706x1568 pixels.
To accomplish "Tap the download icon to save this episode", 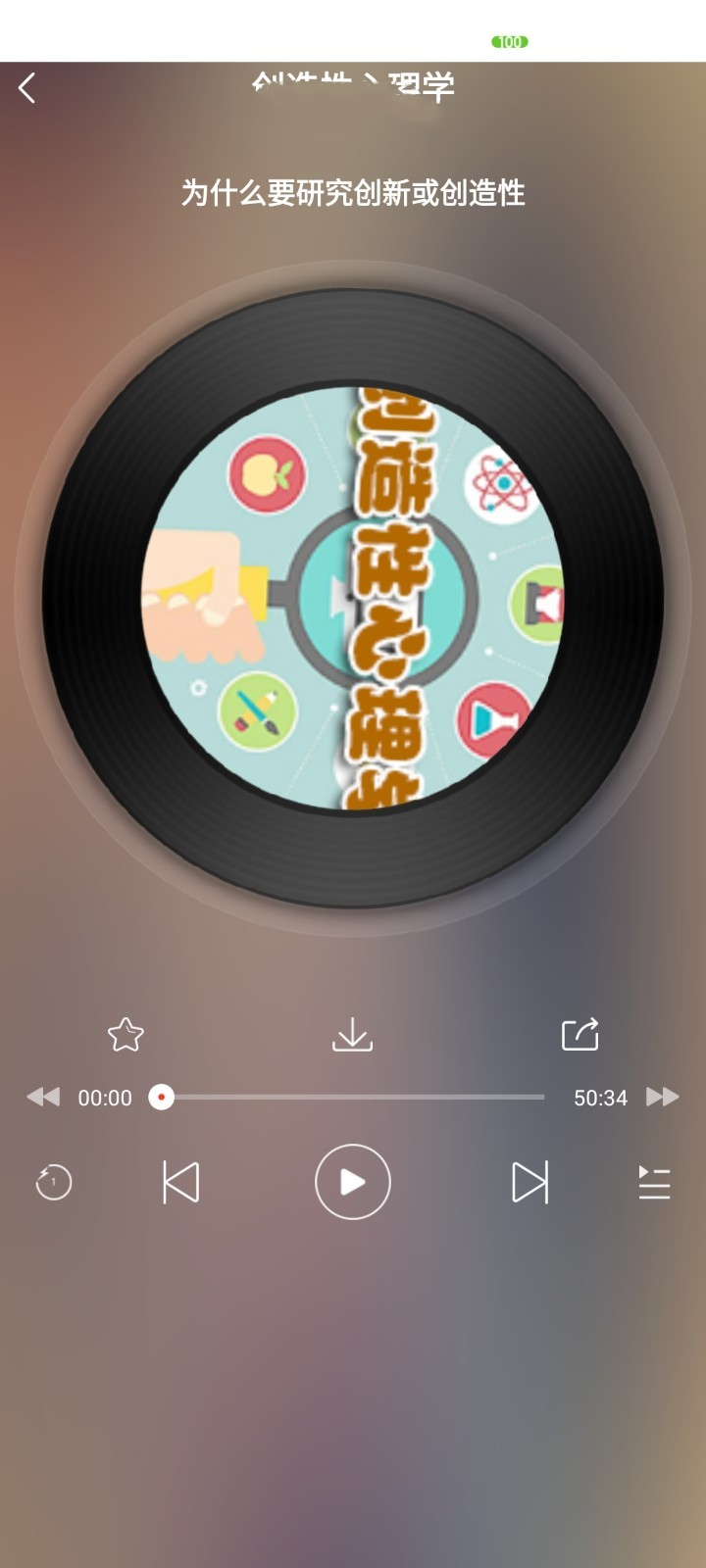I will tap(354, 1034).
